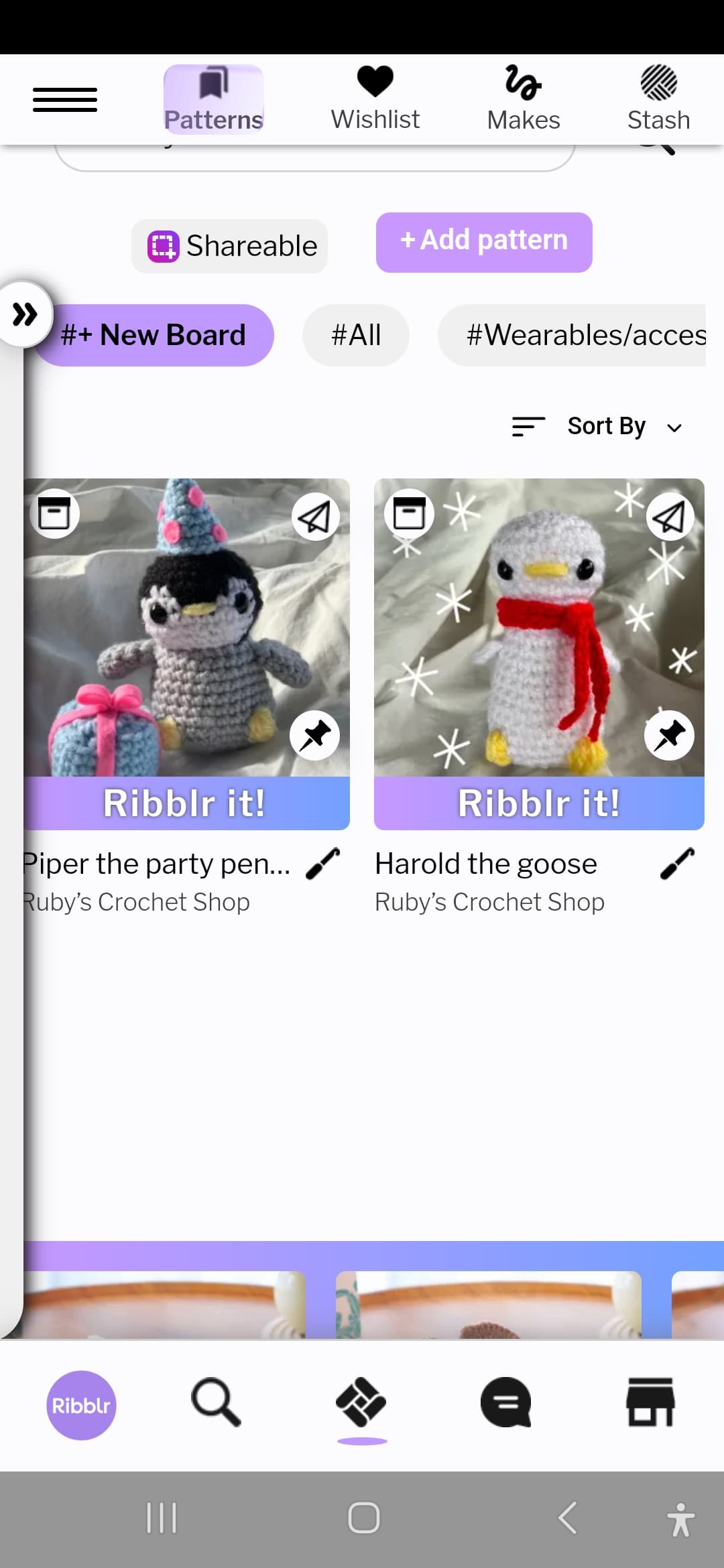
Task: Tap the Add pattern button
Action: pos(484,242)
